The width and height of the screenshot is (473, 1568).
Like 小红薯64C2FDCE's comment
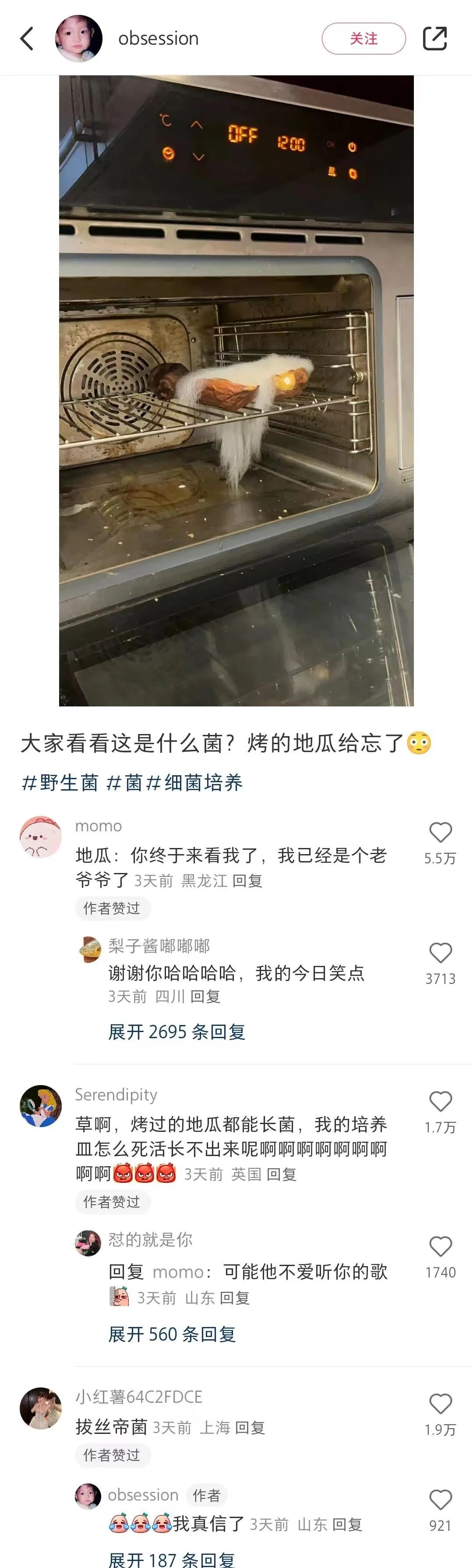pyautogui.click(x=440, y=1404)
